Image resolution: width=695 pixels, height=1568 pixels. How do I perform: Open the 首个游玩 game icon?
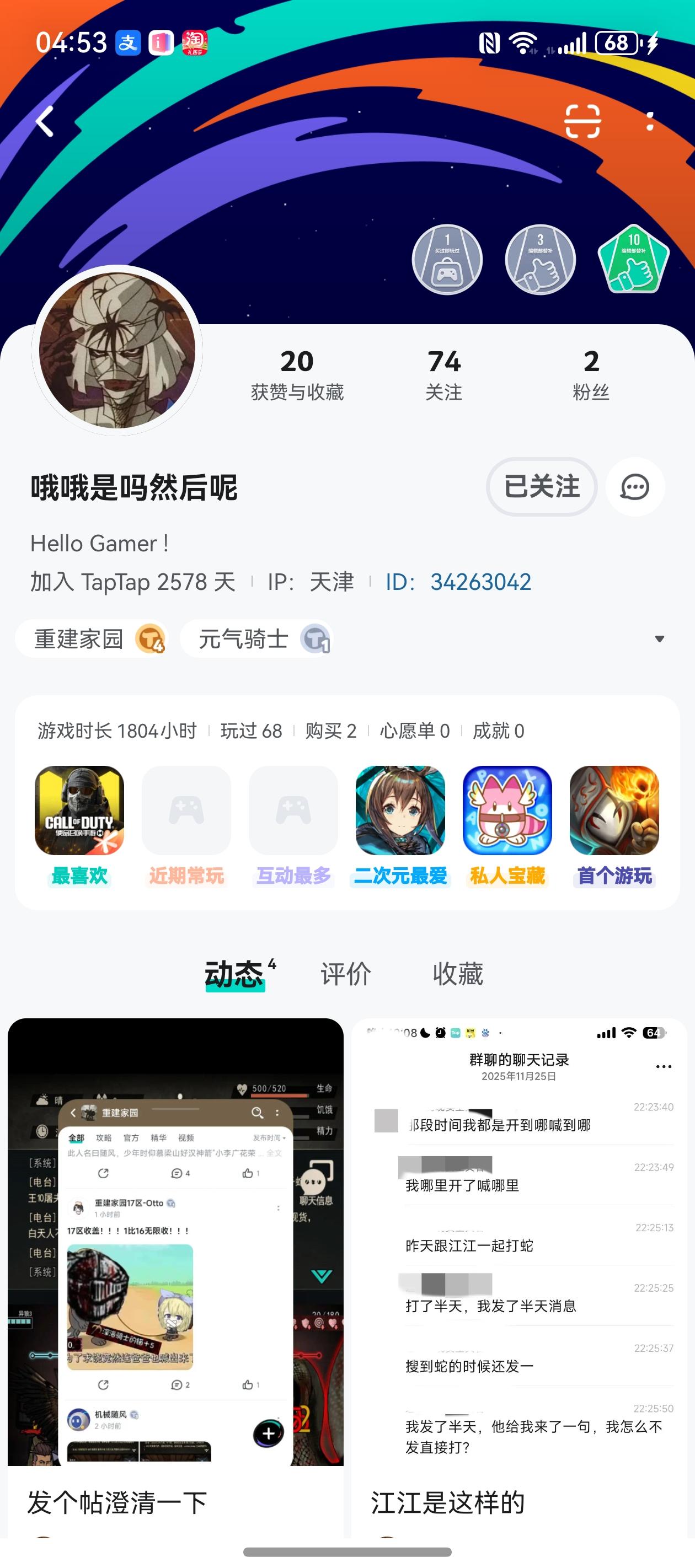tap(614, 811)
